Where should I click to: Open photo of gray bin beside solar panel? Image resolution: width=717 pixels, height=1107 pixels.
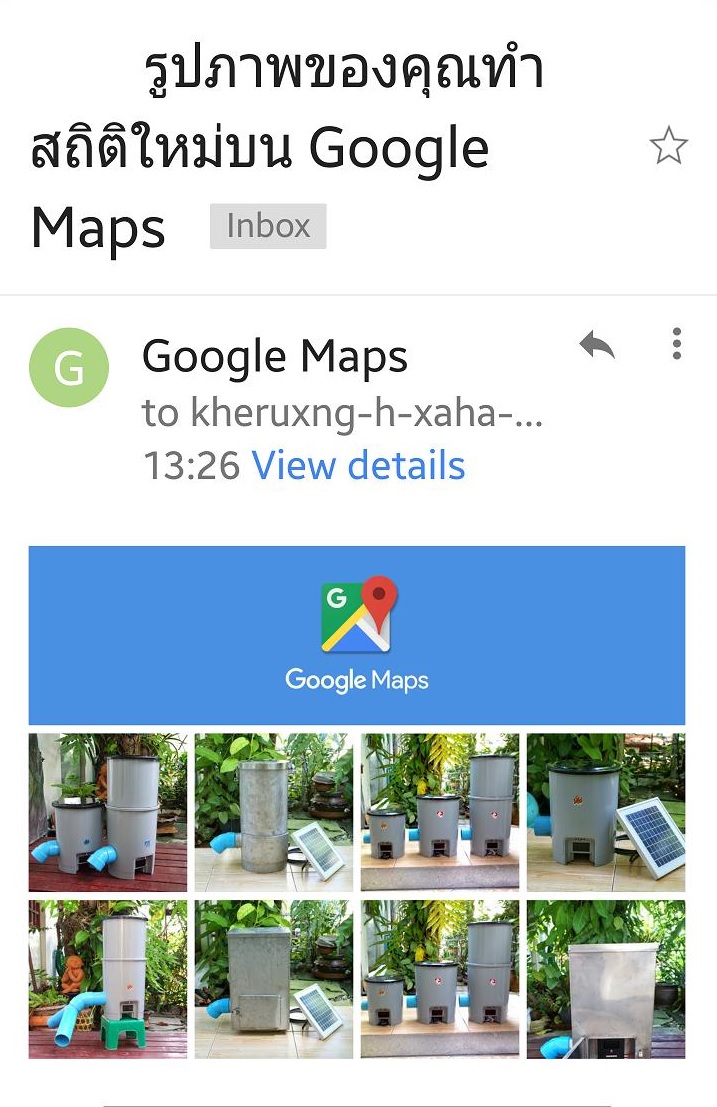[605, 812]
